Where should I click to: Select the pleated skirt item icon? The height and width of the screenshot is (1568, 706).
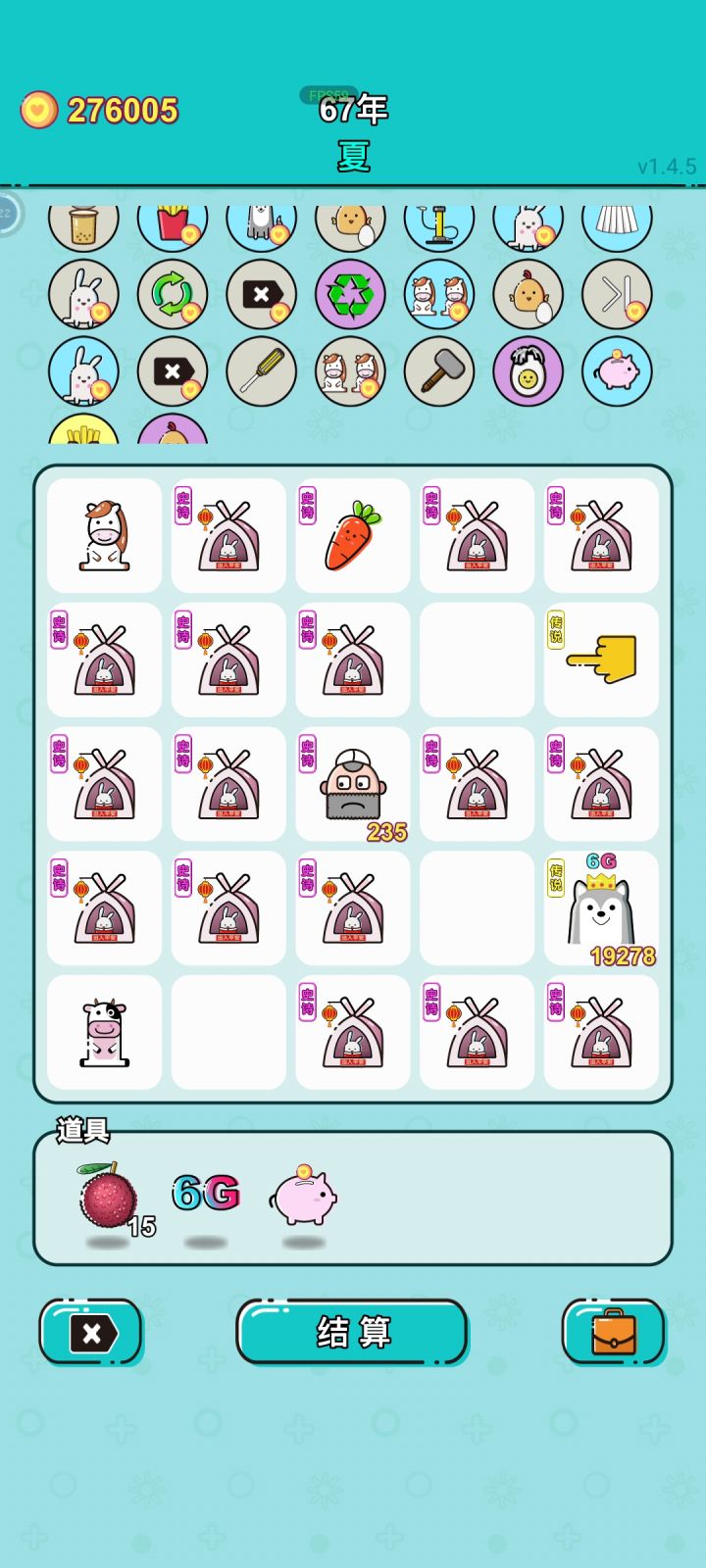coord(617,223)
